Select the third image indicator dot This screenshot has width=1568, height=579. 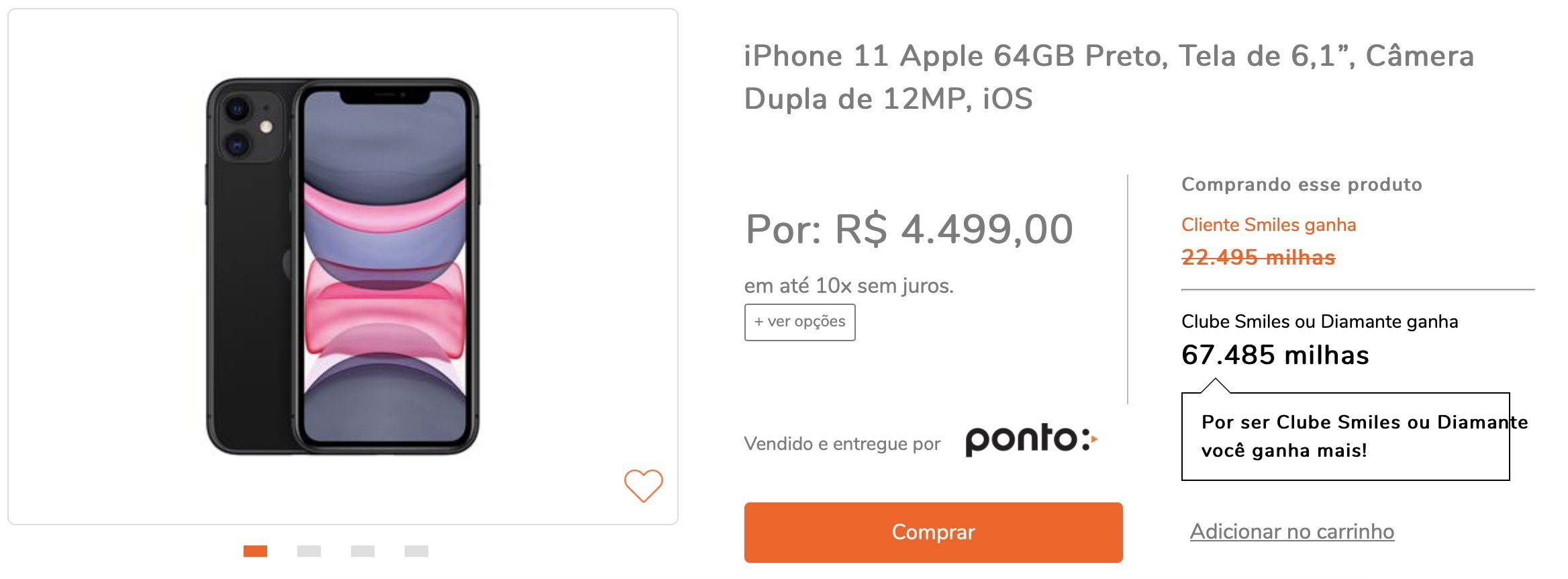coord(362,551)
